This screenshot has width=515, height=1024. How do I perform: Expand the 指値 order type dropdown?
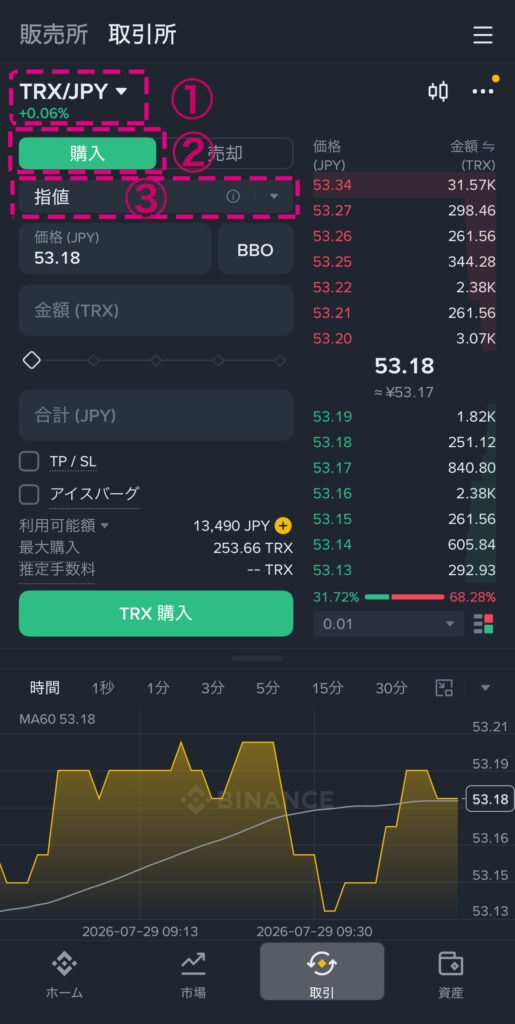(274, 196)
